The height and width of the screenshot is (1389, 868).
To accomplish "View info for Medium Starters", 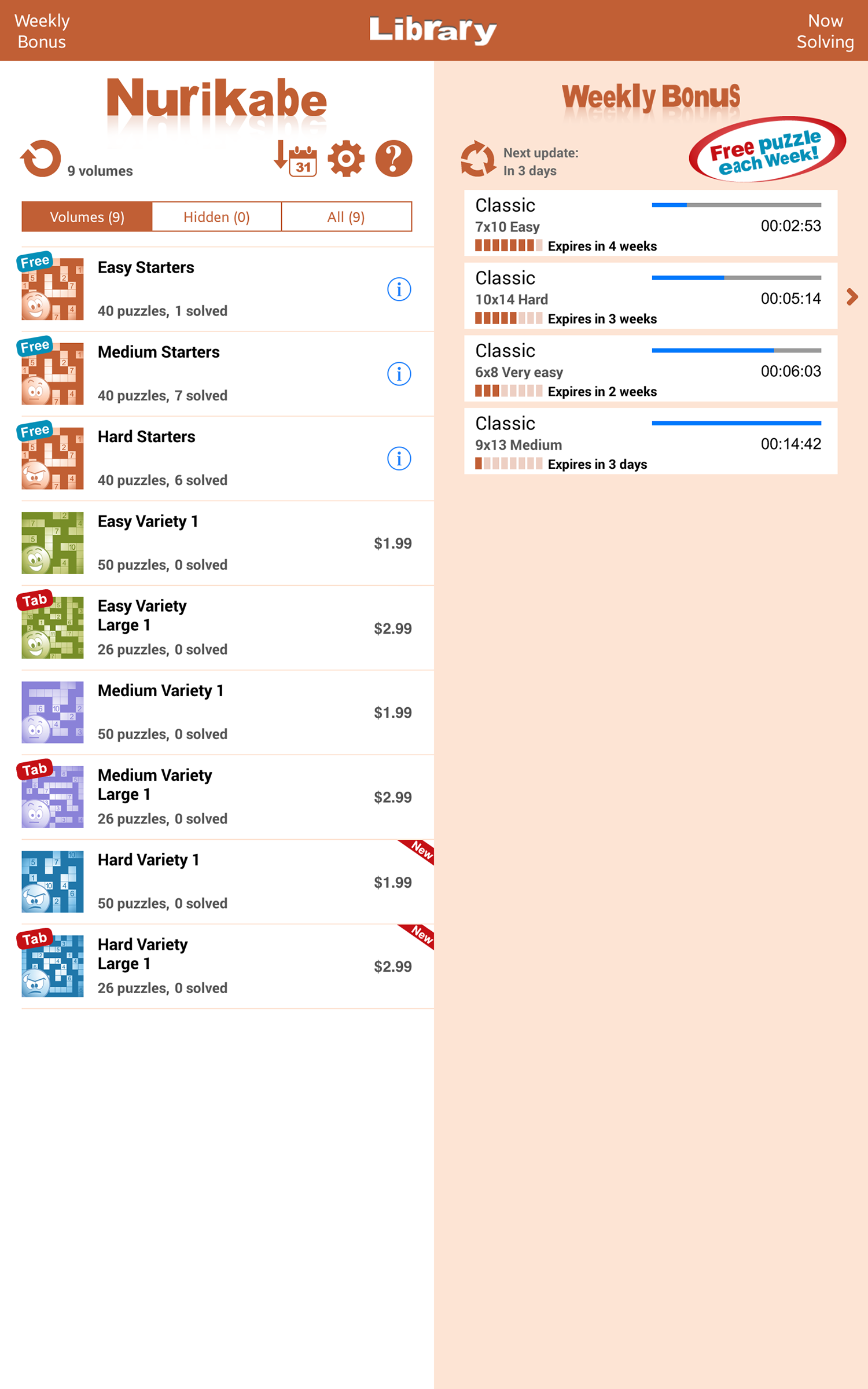I will [399, 374].
